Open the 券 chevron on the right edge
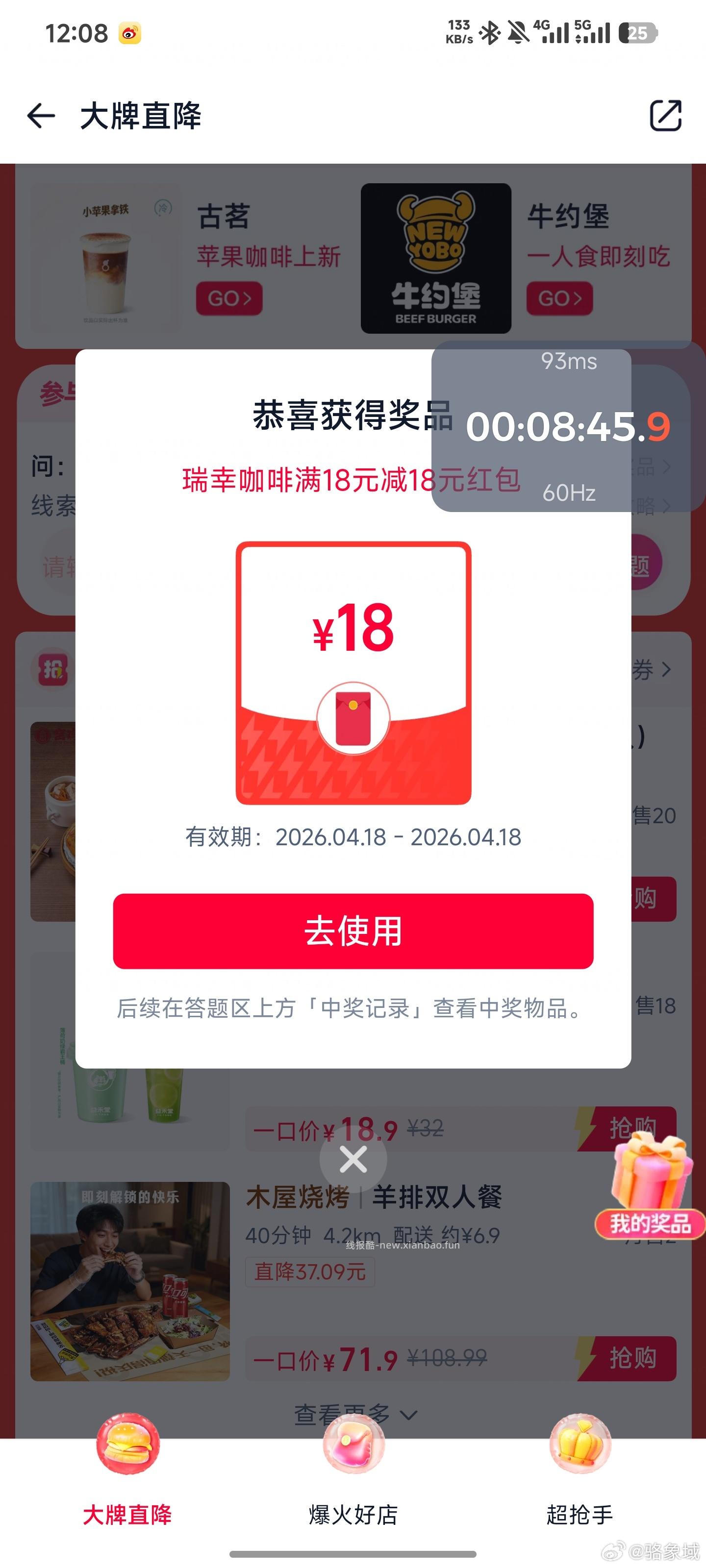This screenshot has height=1568, width=706. pyautogui.click(x=666, y=670)
